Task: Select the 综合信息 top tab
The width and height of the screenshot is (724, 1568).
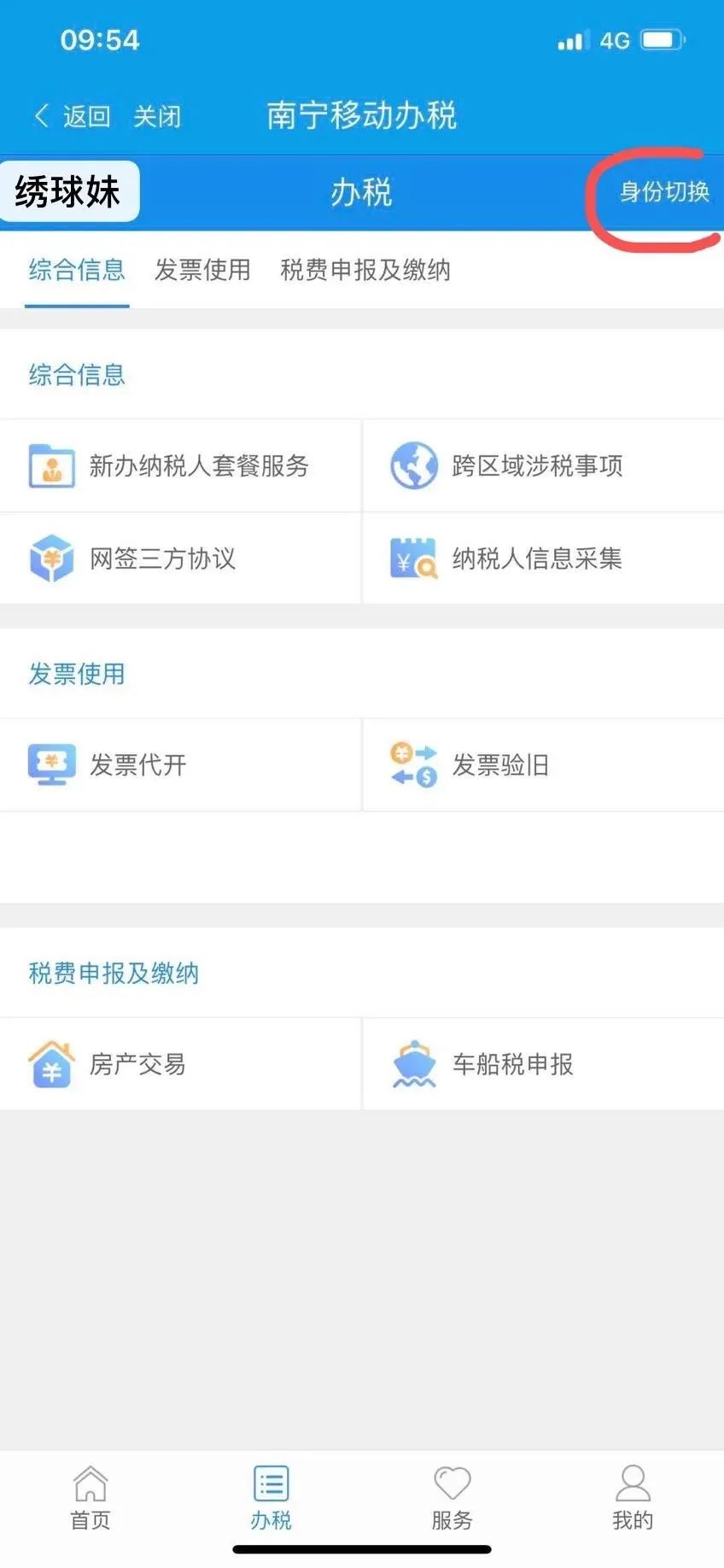Action: [x=77, y=270]
